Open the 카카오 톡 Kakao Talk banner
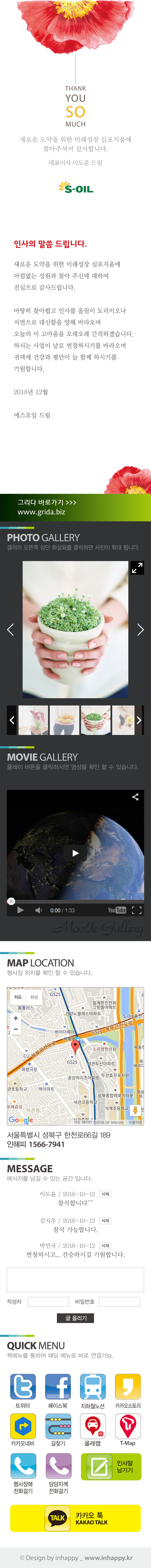 point(75,1518)
